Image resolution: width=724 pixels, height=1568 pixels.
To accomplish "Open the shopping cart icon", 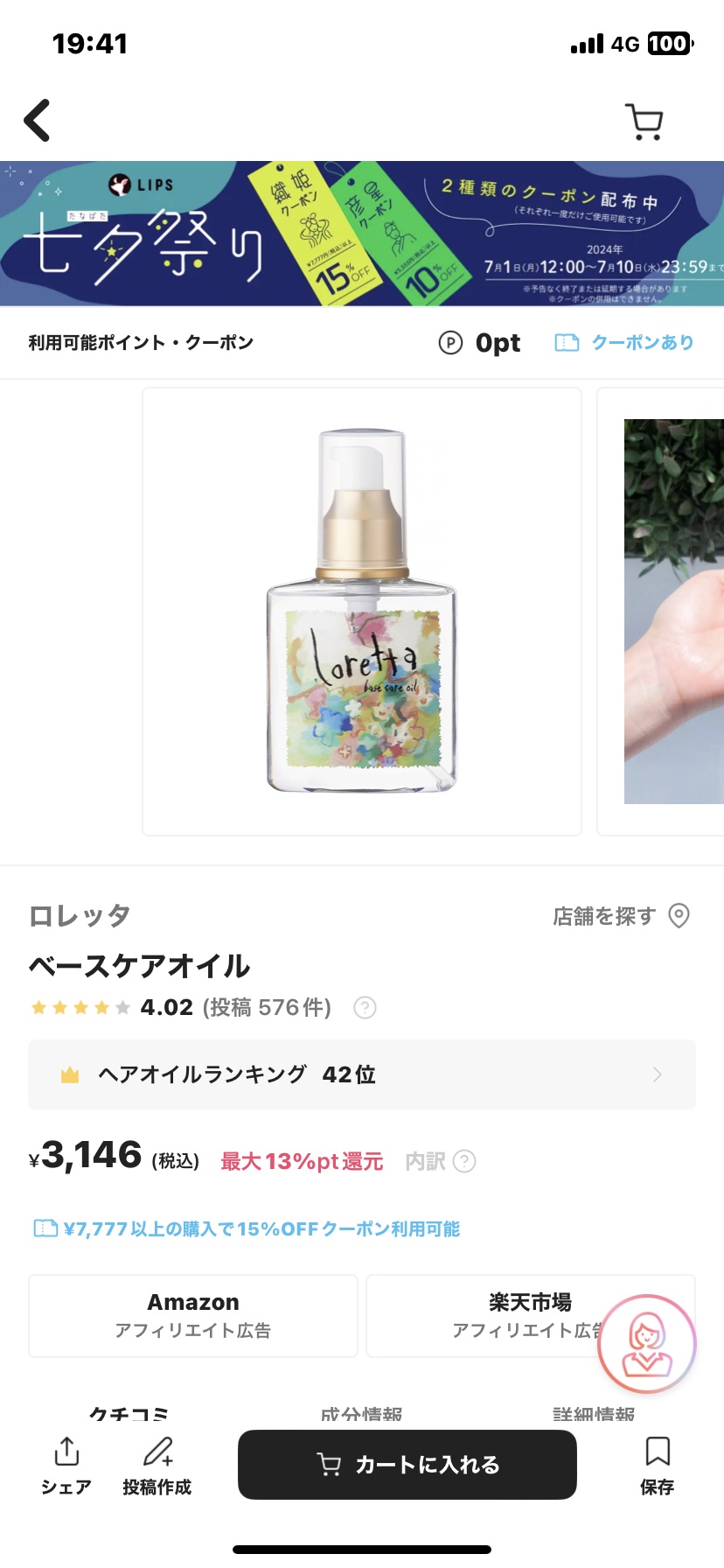I will (644, 121).
